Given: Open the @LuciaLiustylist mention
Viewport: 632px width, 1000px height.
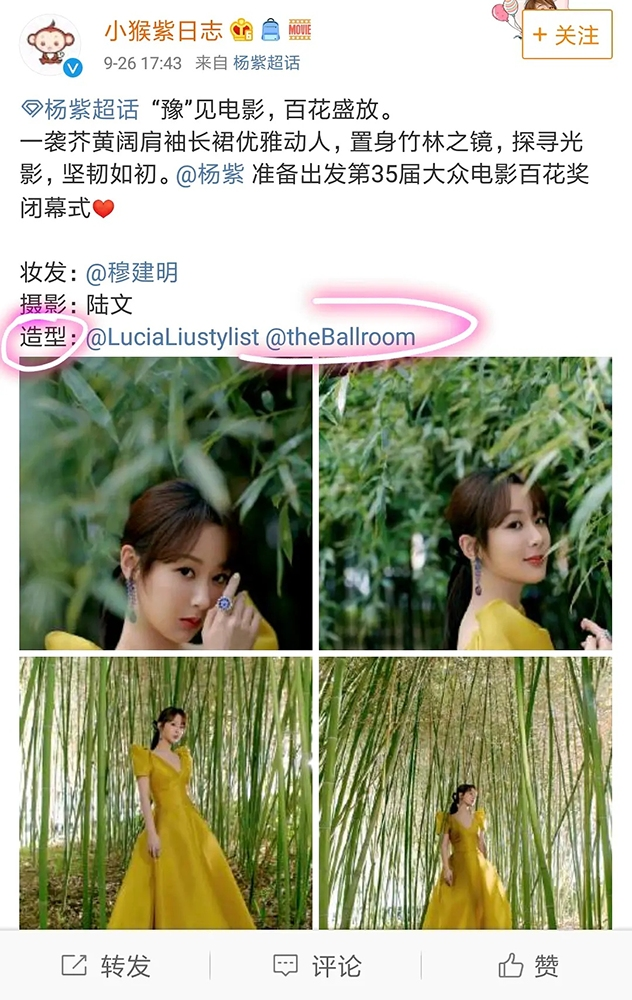Looking at the screenshot, I should click(173, 337).
